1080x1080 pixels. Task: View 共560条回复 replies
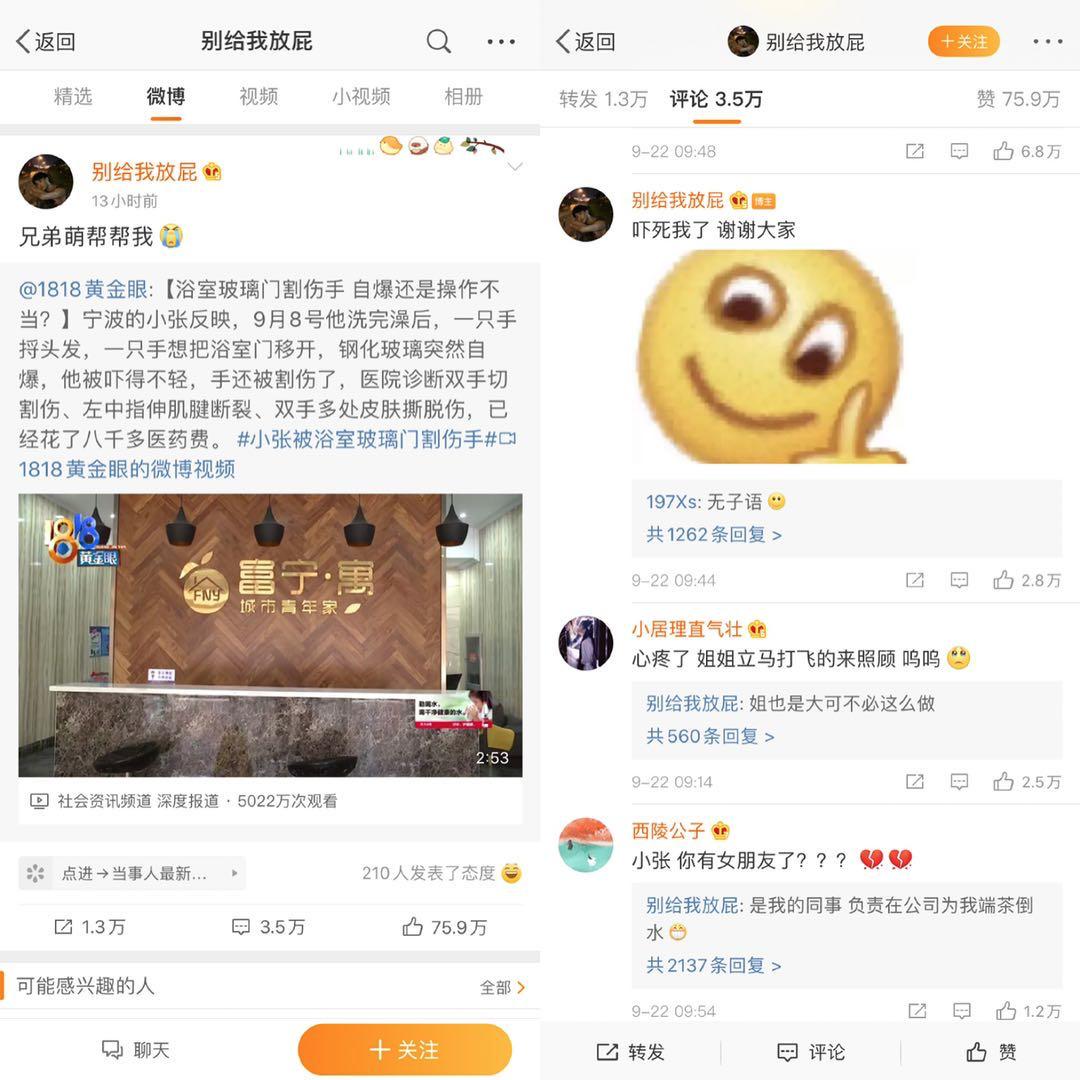tap(710, 736)
